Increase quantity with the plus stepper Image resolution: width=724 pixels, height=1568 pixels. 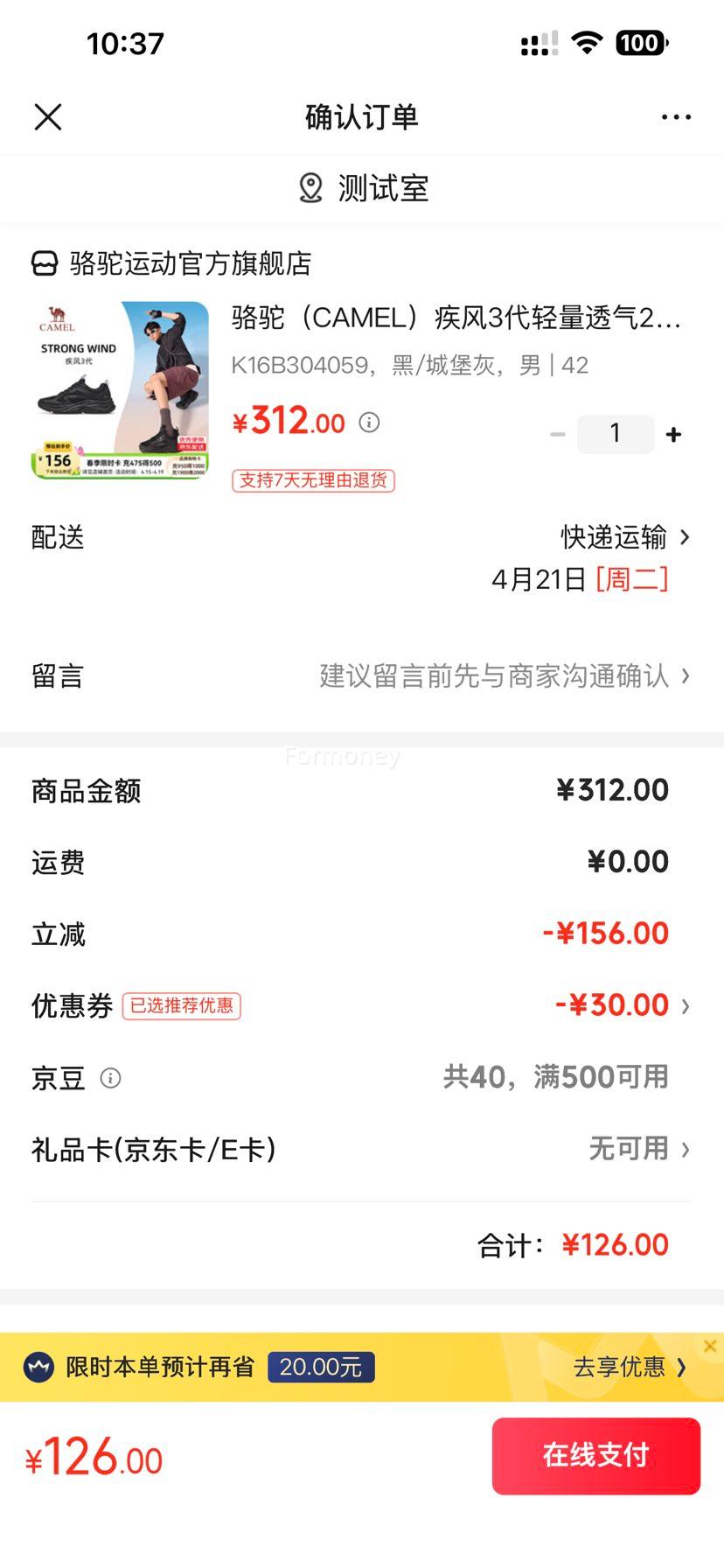point(672,433)
